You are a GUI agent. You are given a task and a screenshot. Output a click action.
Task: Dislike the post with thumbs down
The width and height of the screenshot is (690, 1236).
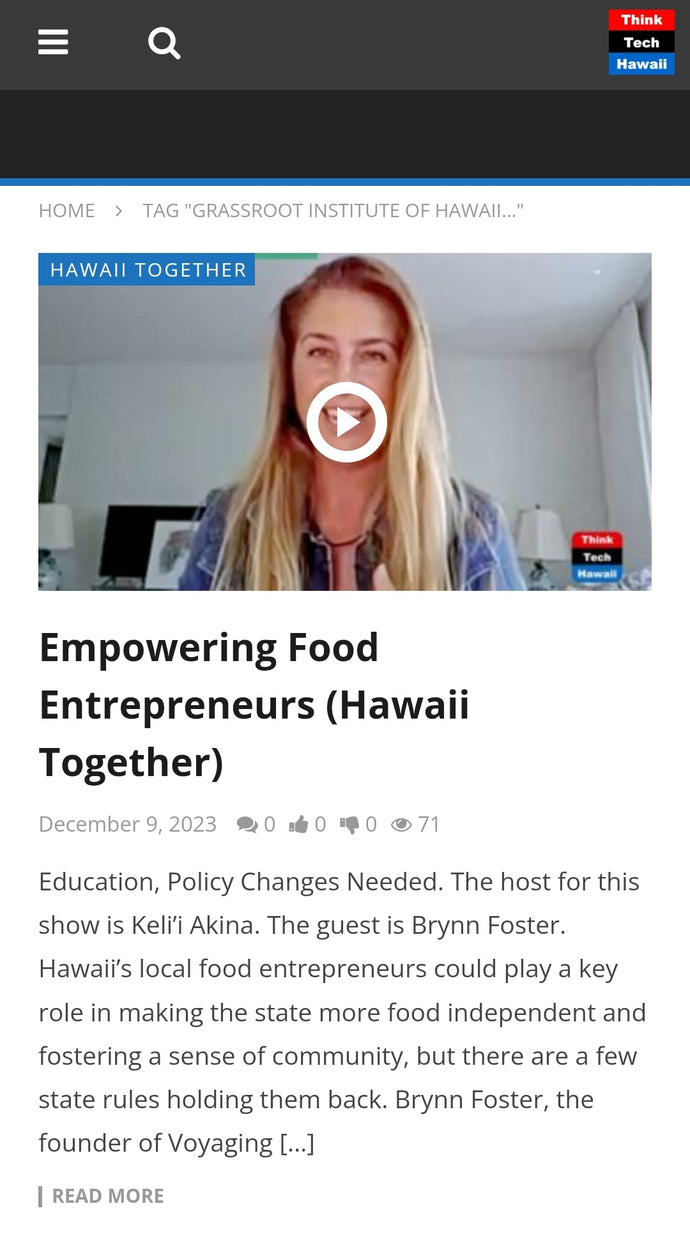pos(349,825)
